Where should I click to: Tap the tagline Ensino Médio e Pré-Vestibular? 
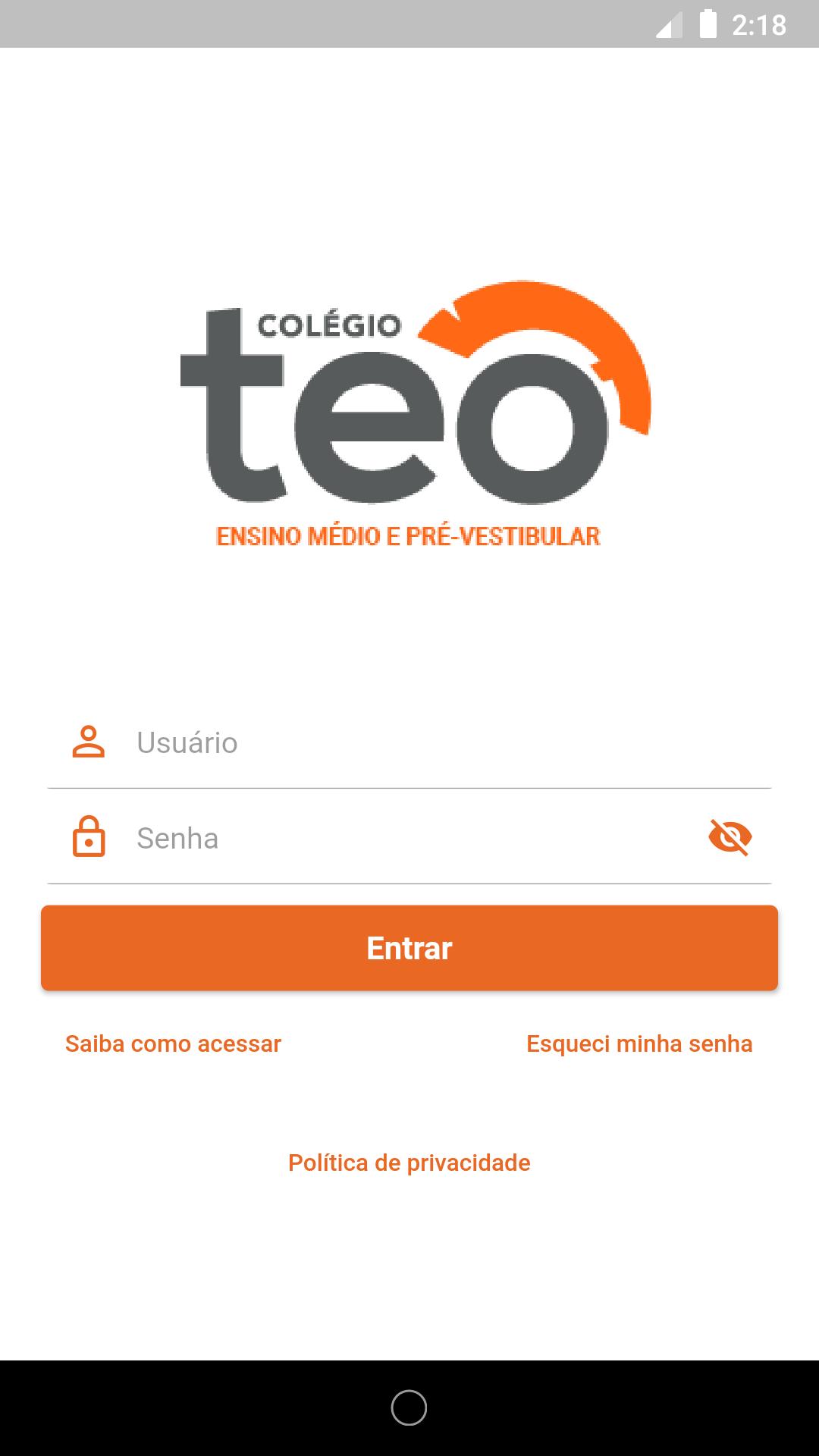408,536
